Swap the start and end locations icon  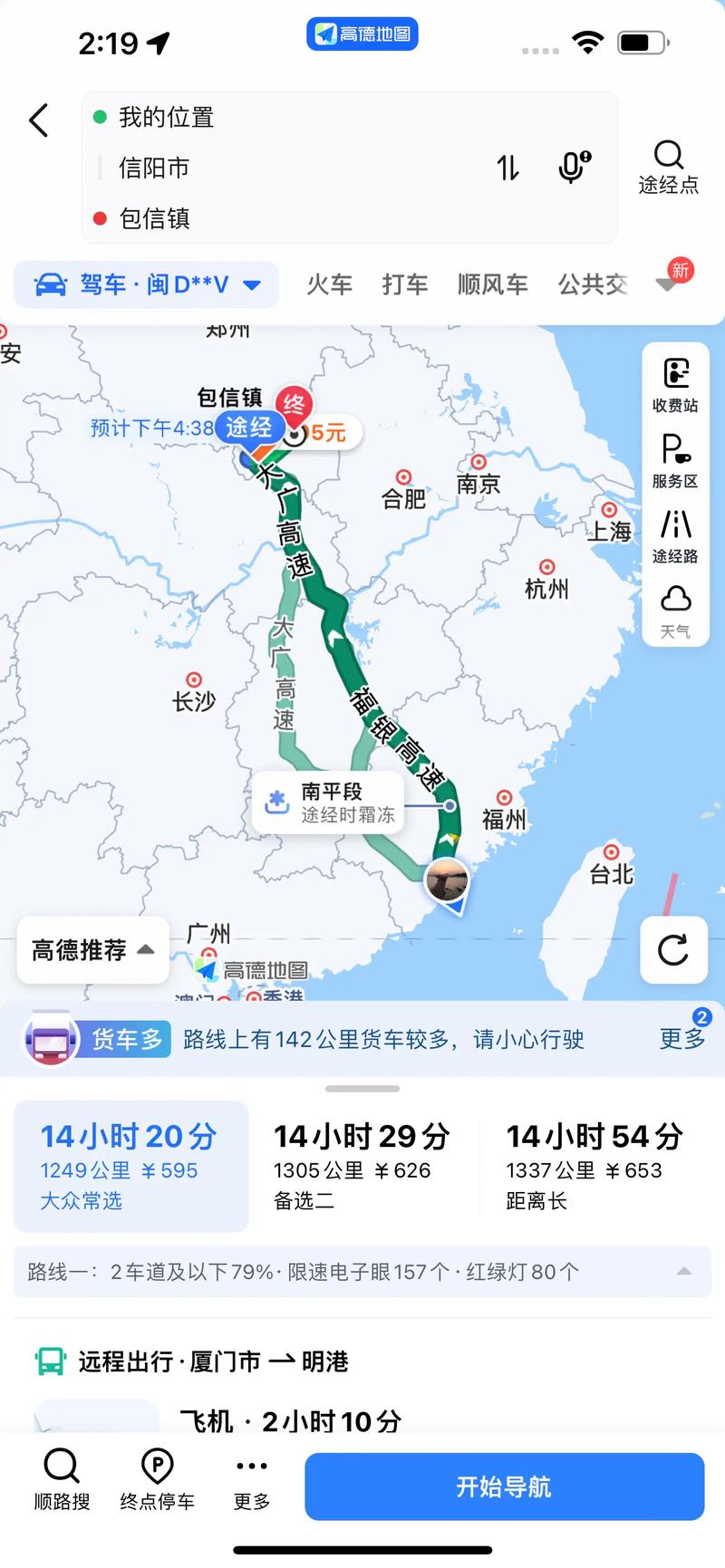pyautogui.click(x=508, y=168)
